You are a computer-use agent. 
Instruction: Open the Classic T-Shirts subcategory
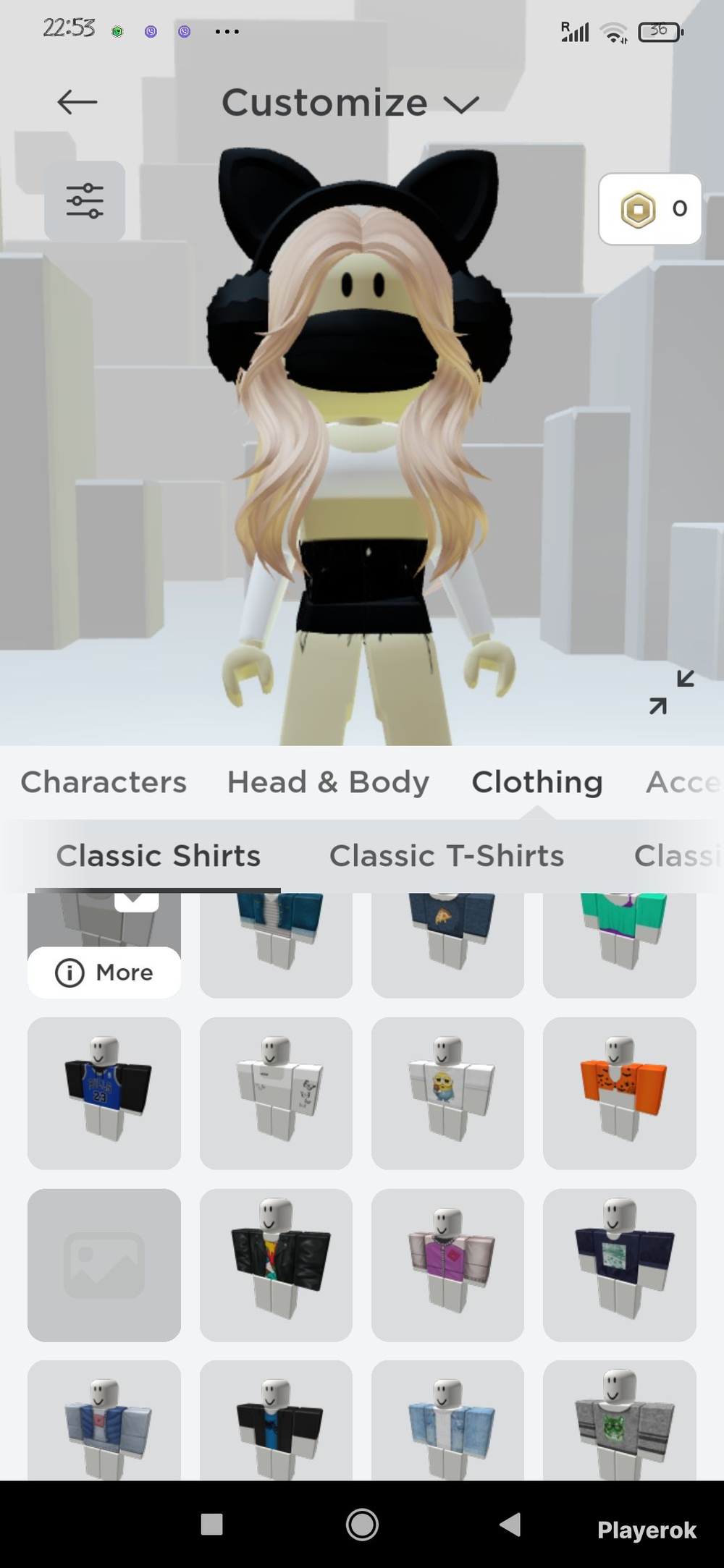447,856
